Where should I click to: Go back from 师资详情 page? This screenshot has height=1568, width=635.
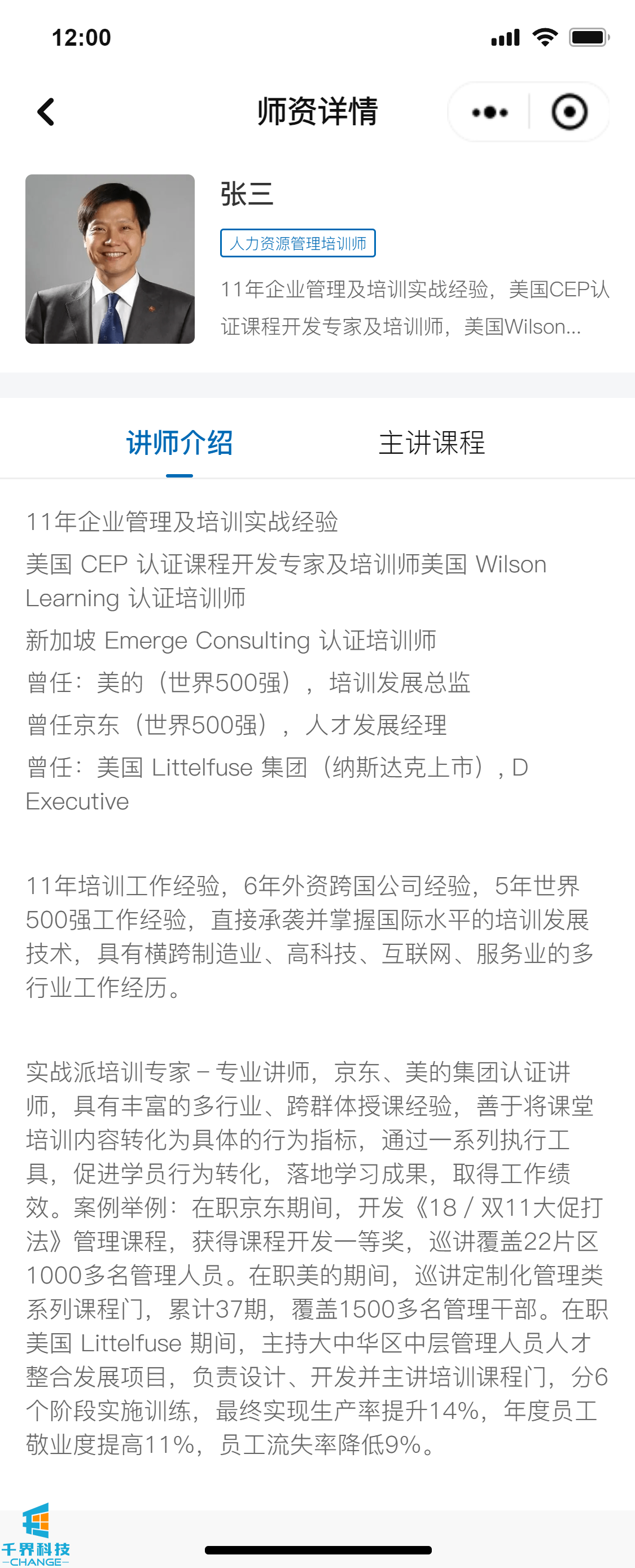(46, 112)
